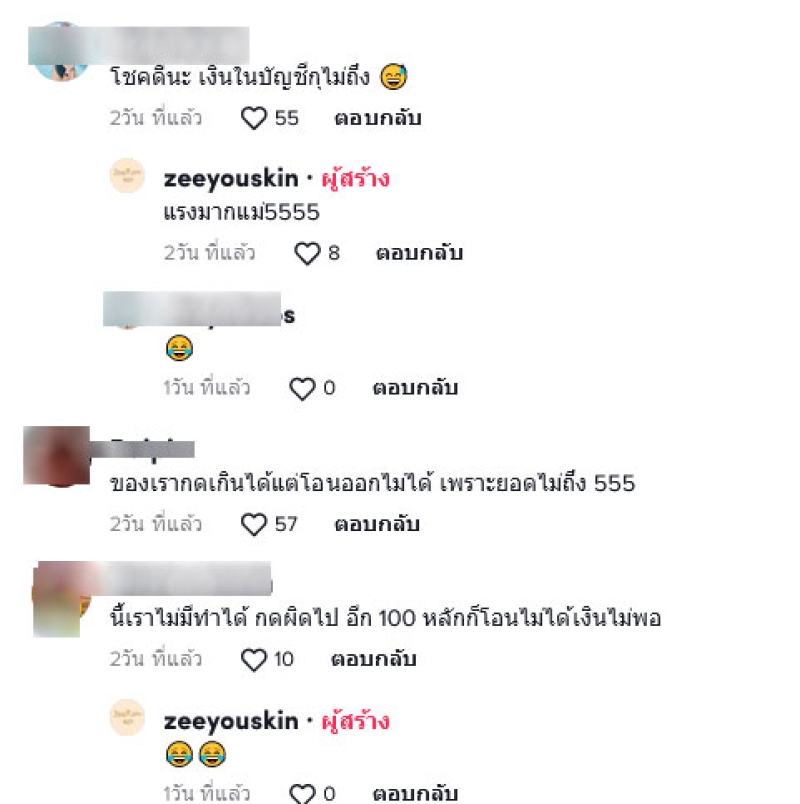Open zeeyouskin avatar beside double emoji reply
Screen dimensions: 800x804
point(127,718)
